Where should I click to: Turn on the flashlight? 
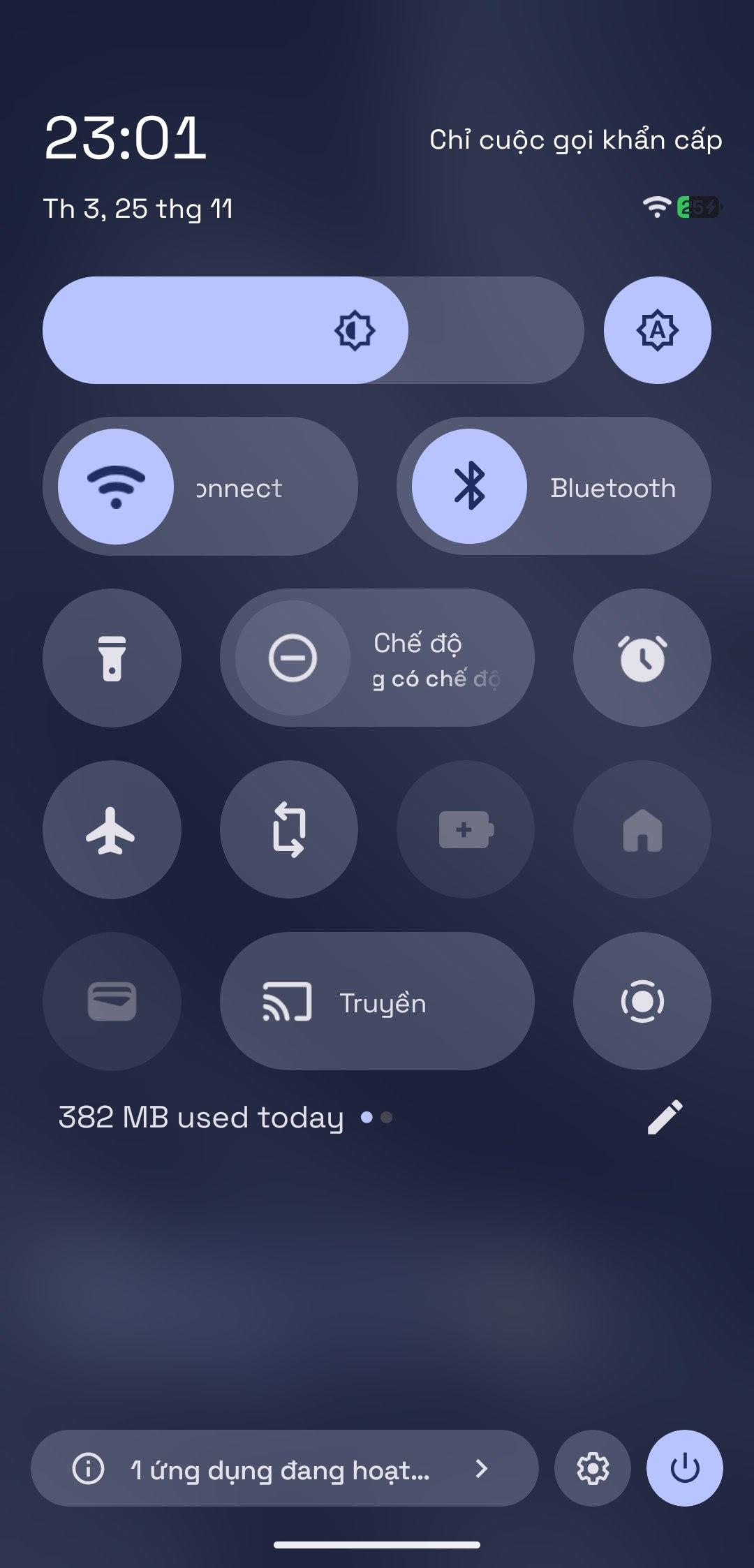pos(112,658)
